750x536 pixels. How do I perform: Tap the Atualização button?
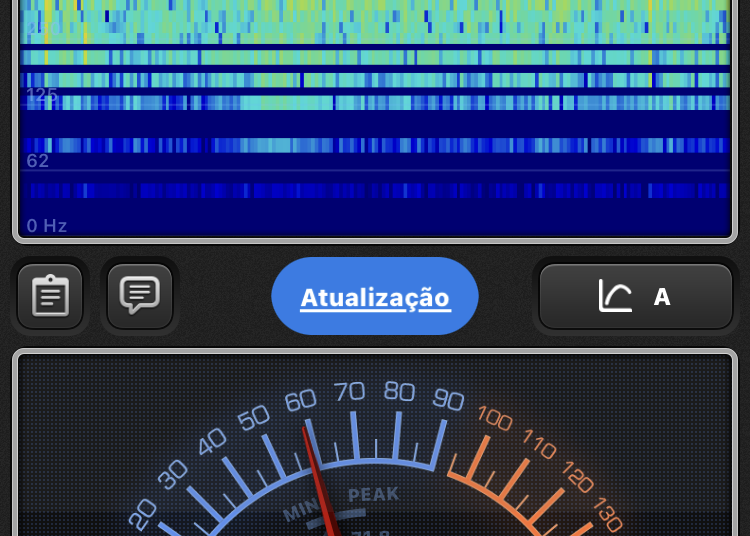point(375,297)
